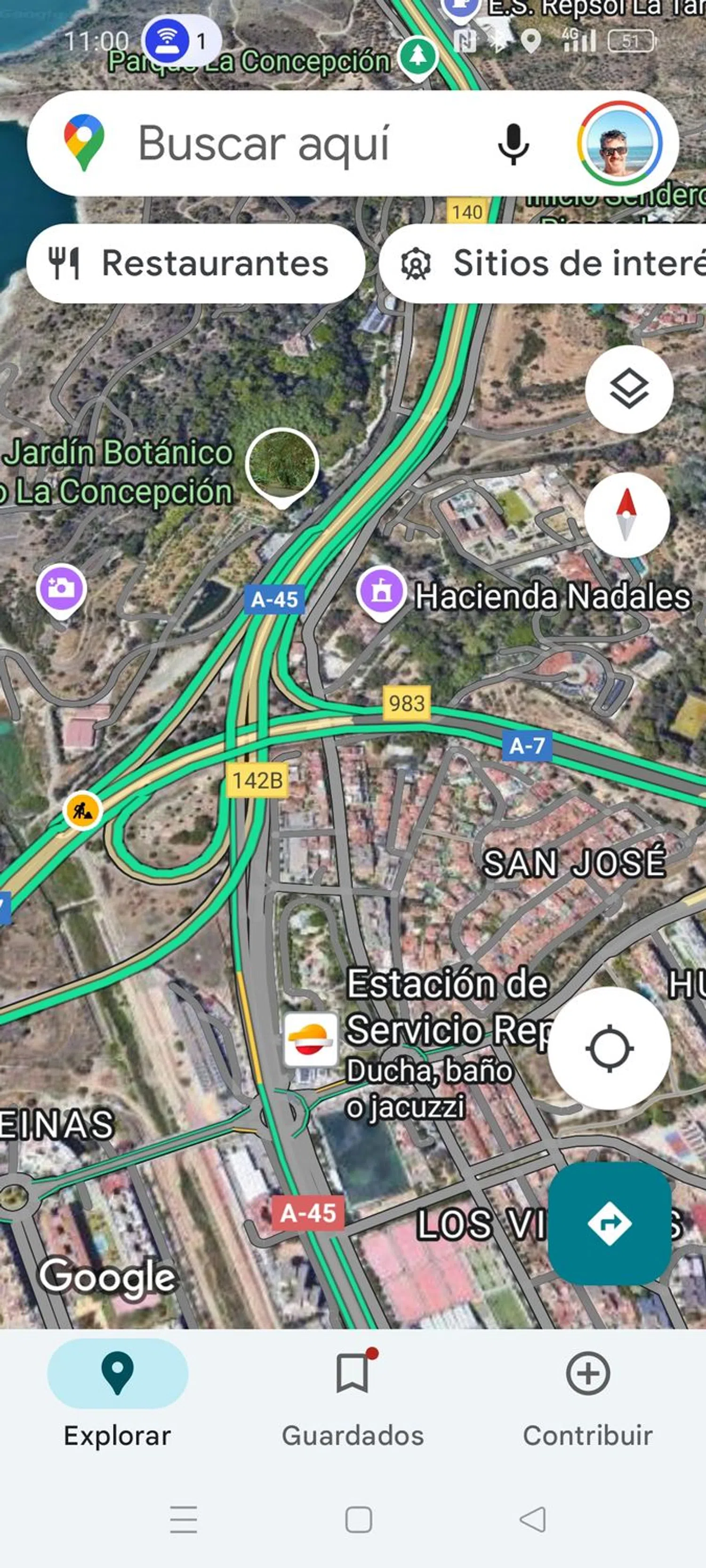Go back with the system back button

point(532,1519)
